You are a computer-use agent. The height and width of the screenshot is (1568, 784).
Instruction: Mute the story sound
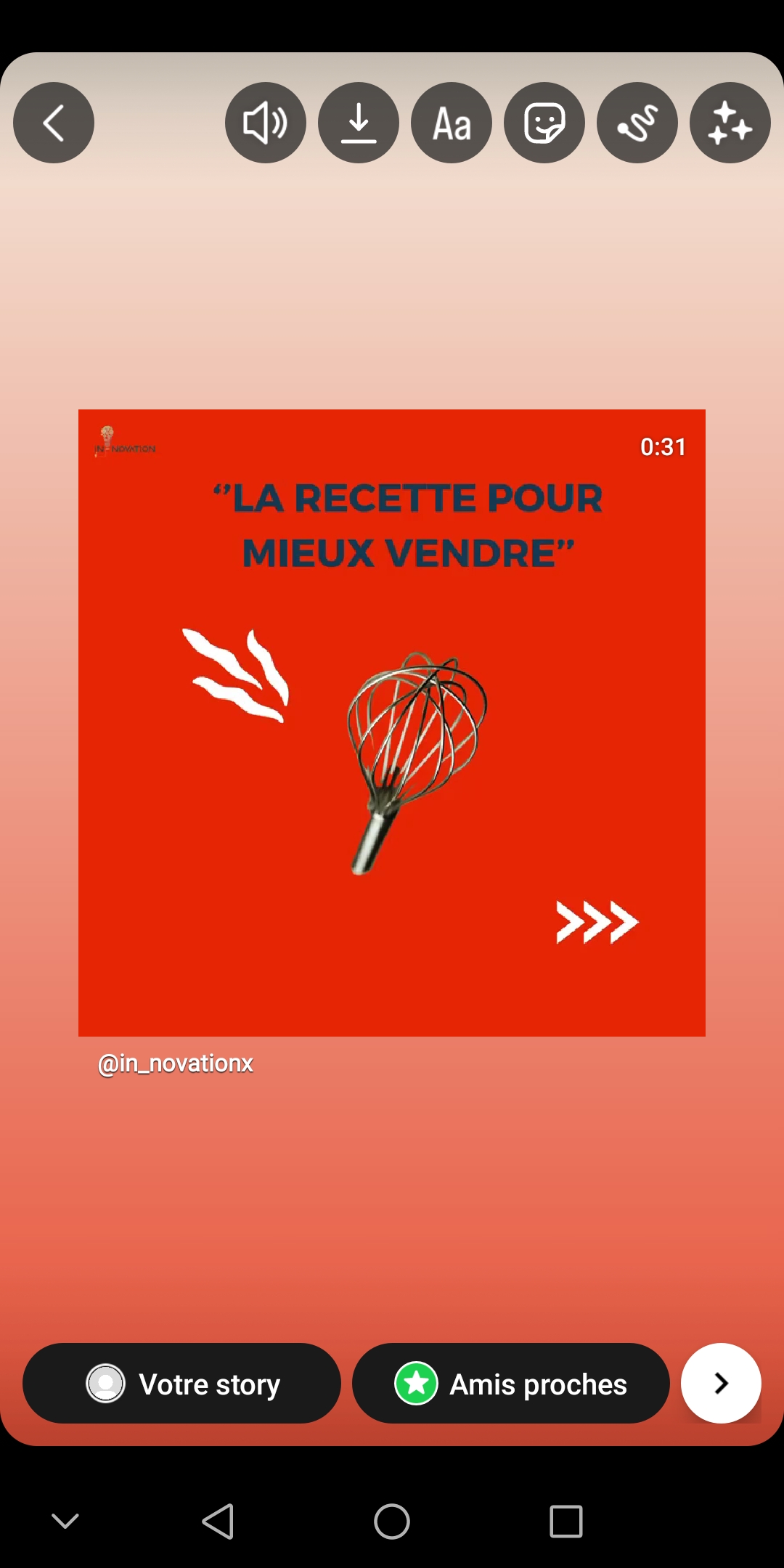pos(266,123)
